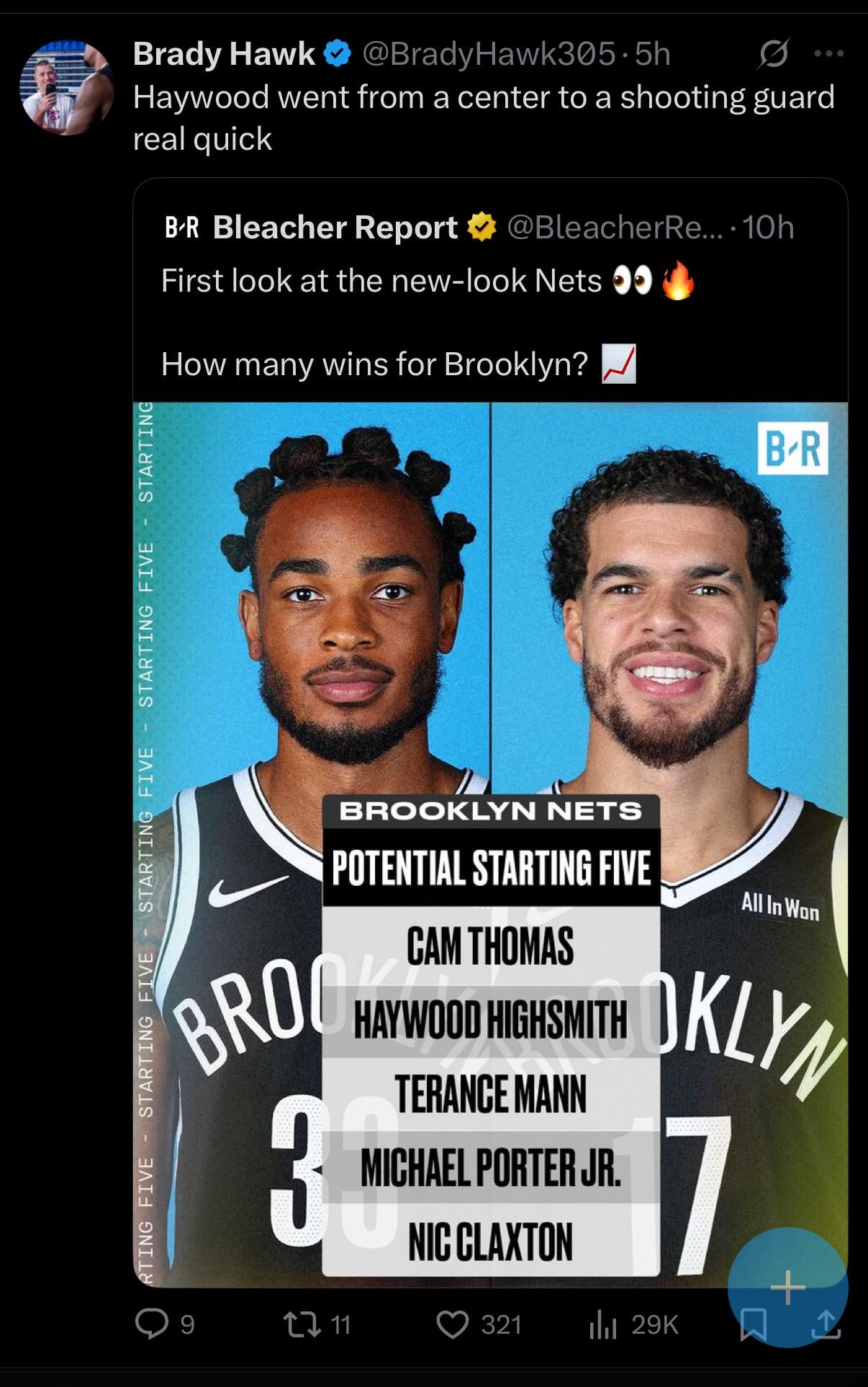Screen dimensions: 868x1387
Task: Open @BradyHawk305 profile from the handle
Action: tap(488, 54)
